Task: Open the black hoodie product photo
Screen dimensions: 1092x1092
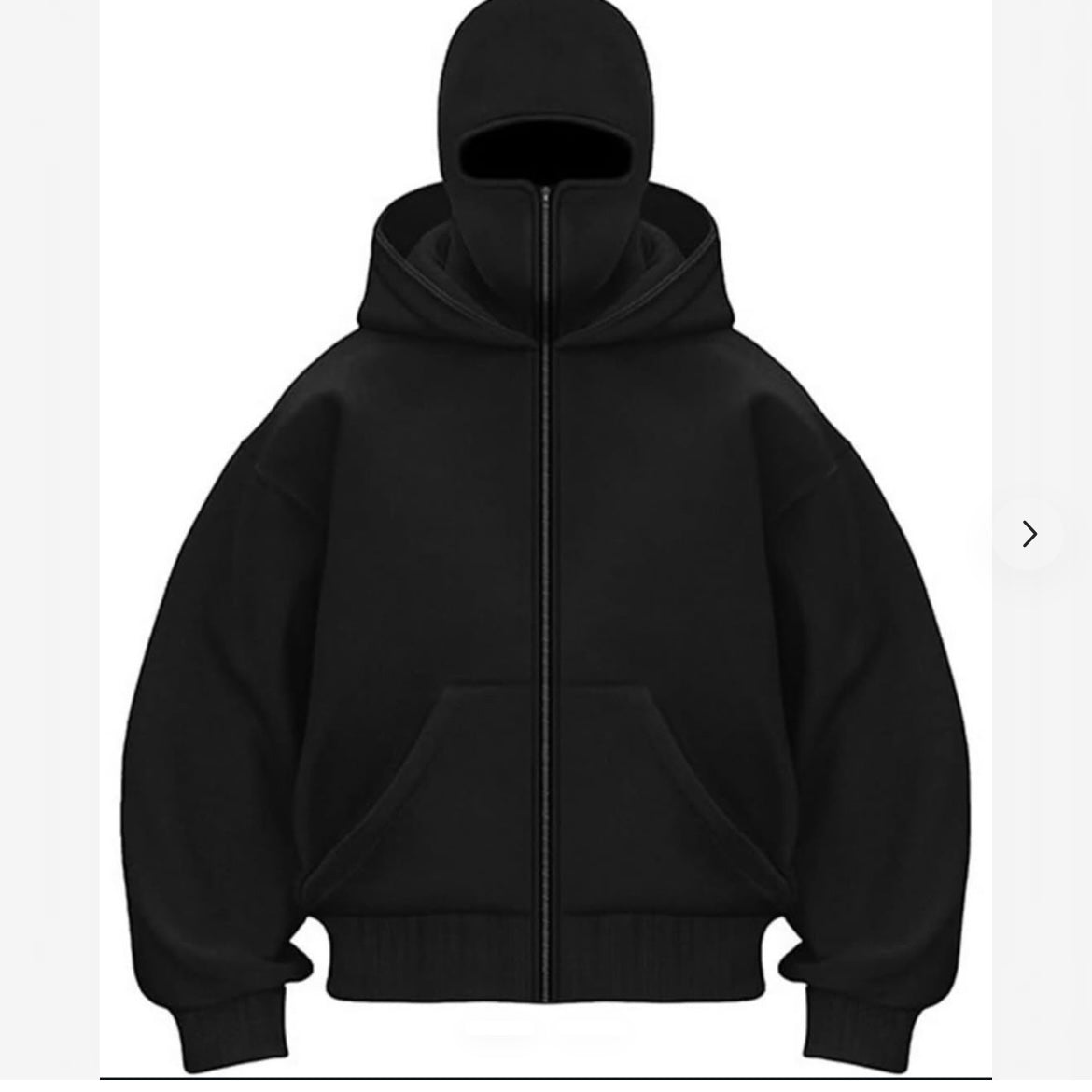Action: point(545,560)
